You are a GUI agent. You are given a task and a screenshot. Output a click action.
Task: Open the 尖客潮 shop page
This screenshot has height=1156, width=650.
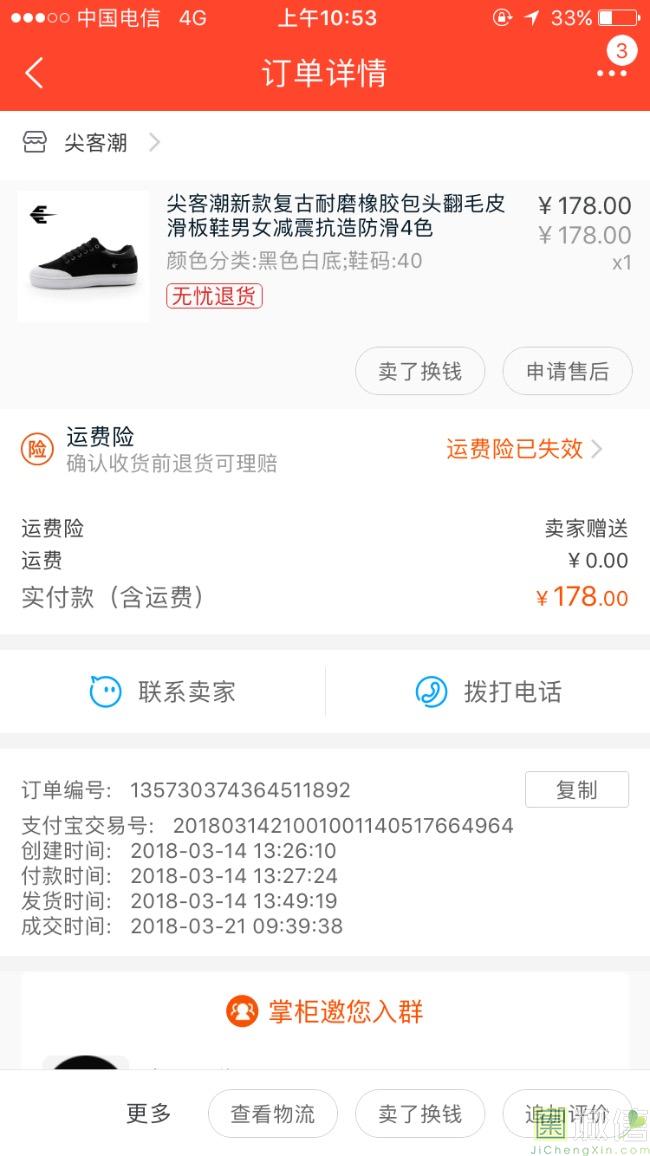[96, 143]
